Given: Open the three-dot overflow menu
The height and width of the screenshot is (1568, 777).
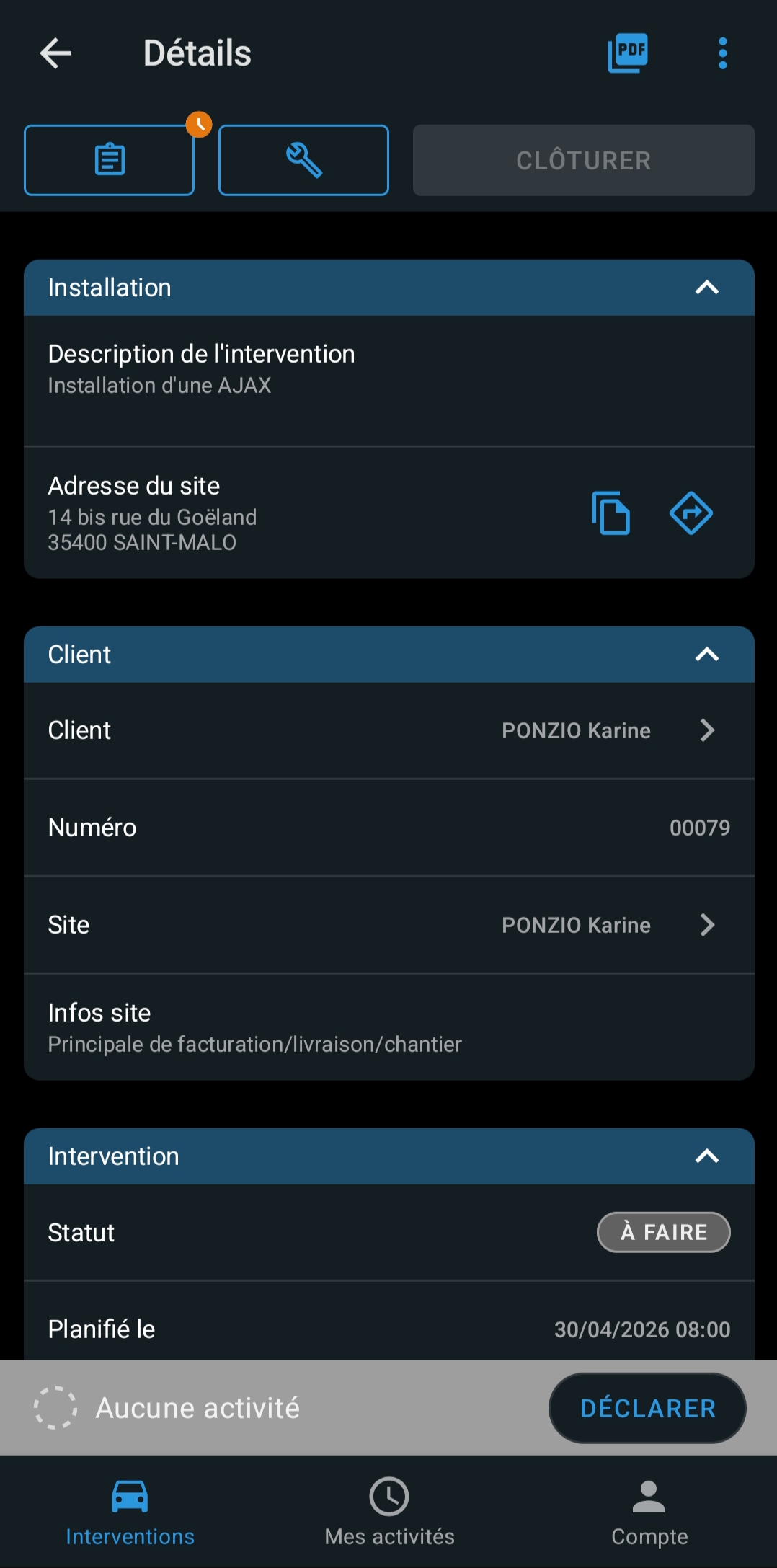Looking at the screenshot, I should 722,53.
